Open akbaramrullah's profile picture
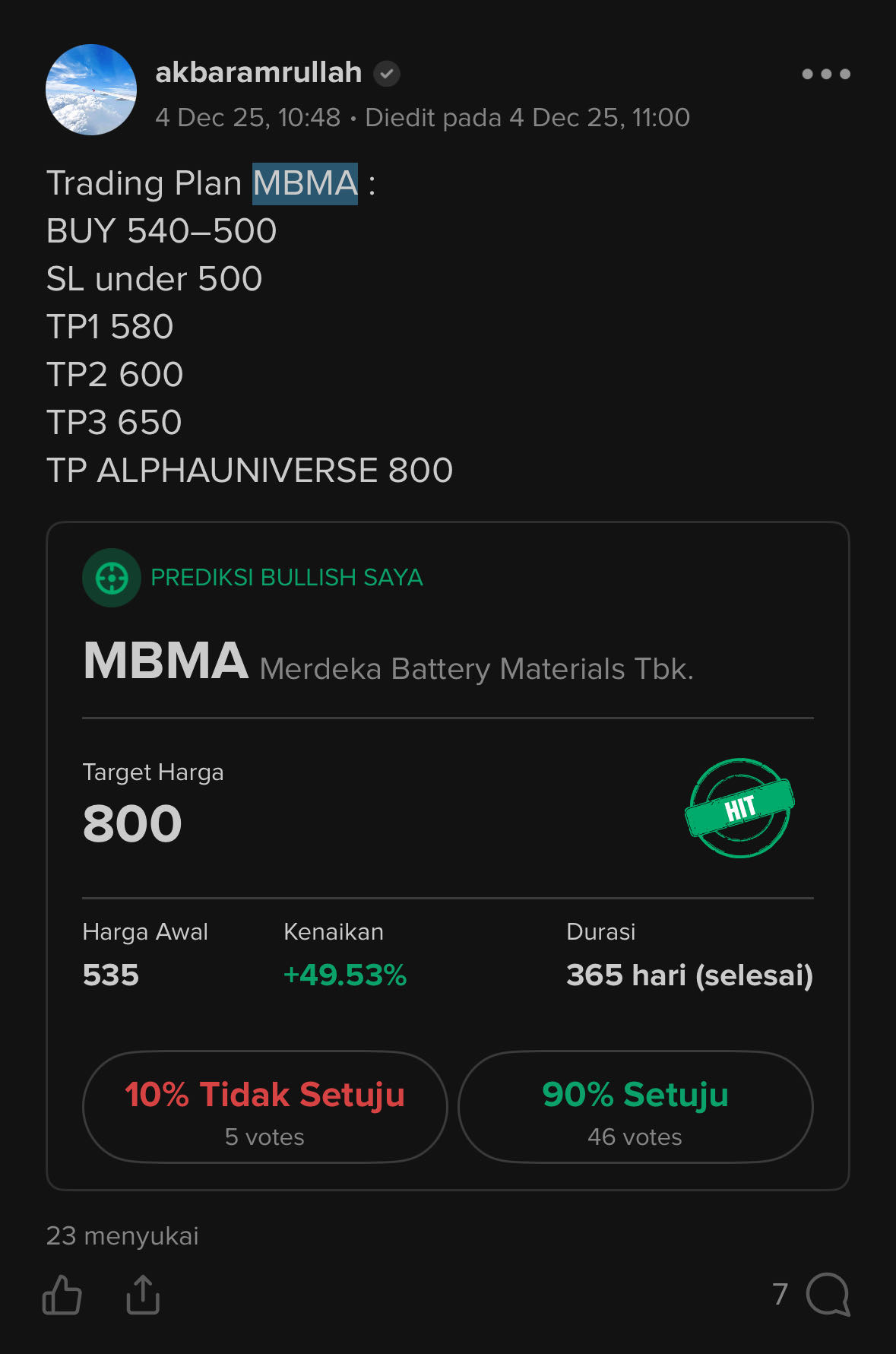Screen dimensions: 896x1354 (x=91, y=90)
